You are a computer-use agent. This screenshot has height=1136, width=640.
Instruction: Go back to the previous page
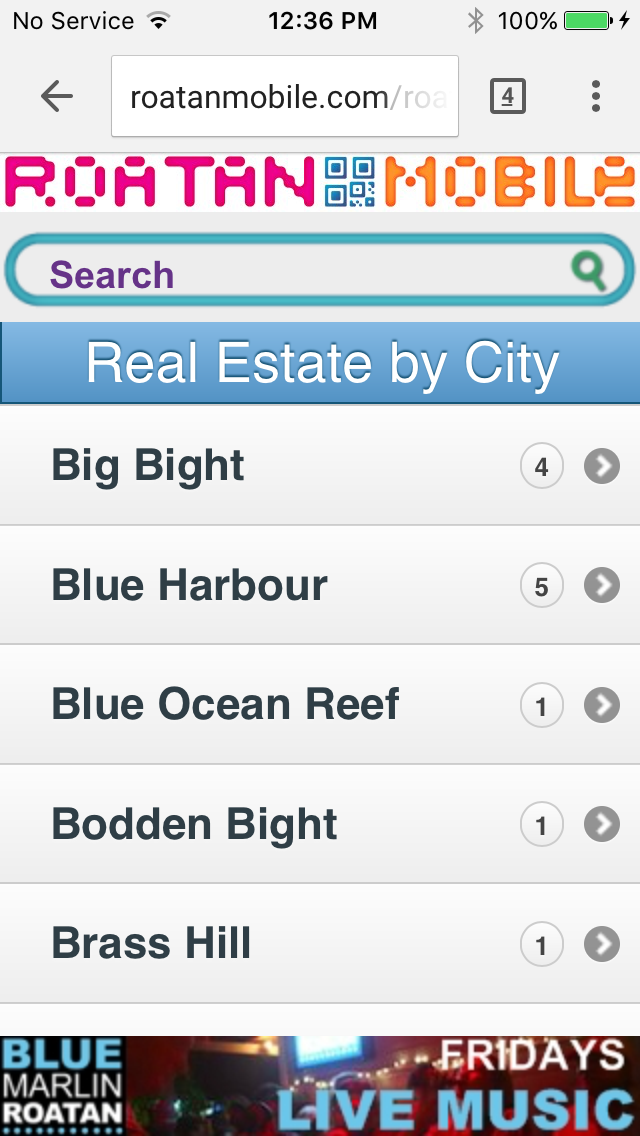point(57,96)
